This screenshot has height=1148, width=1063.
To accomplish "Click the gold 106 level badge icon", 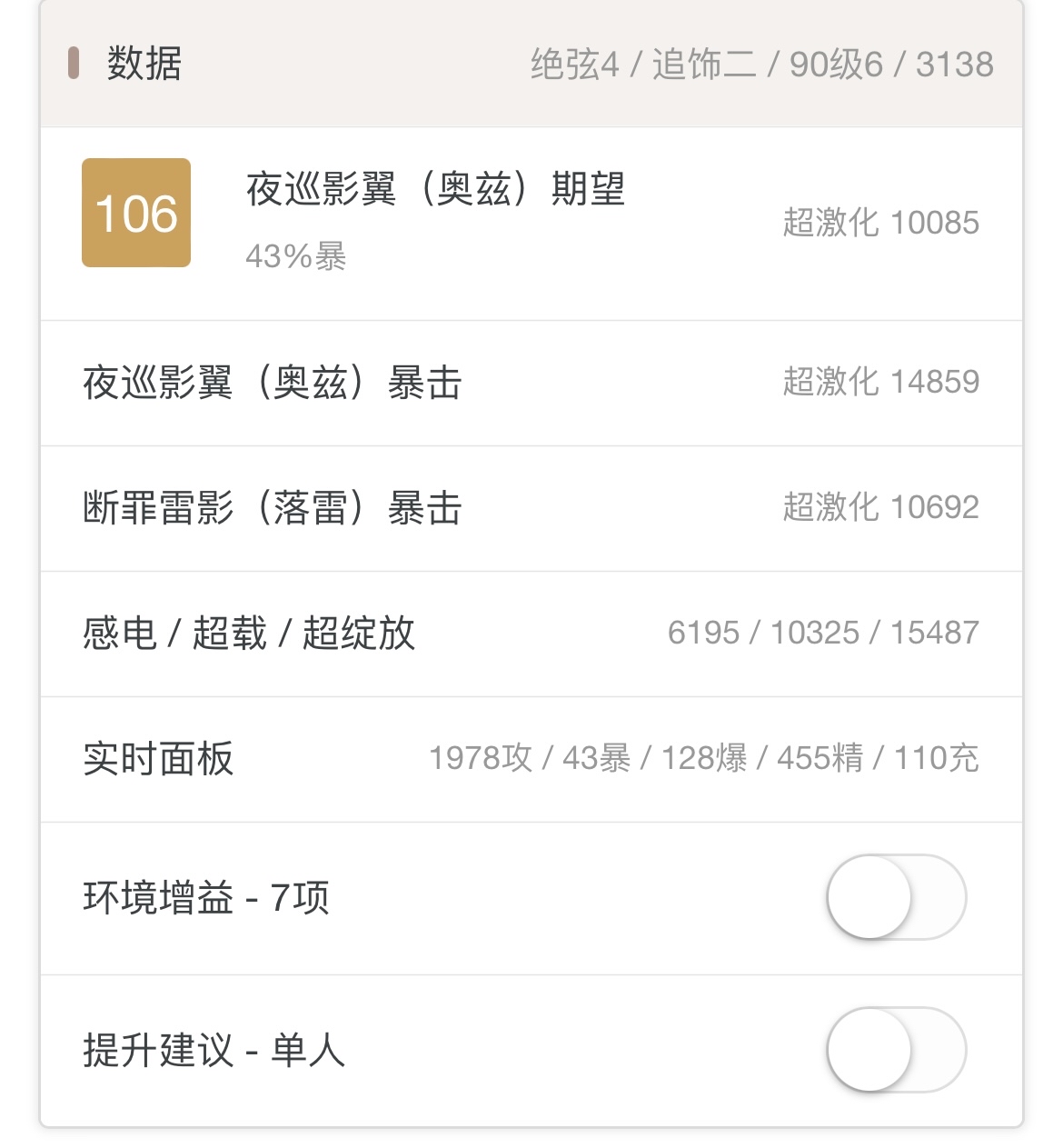I will coord(136,215).
